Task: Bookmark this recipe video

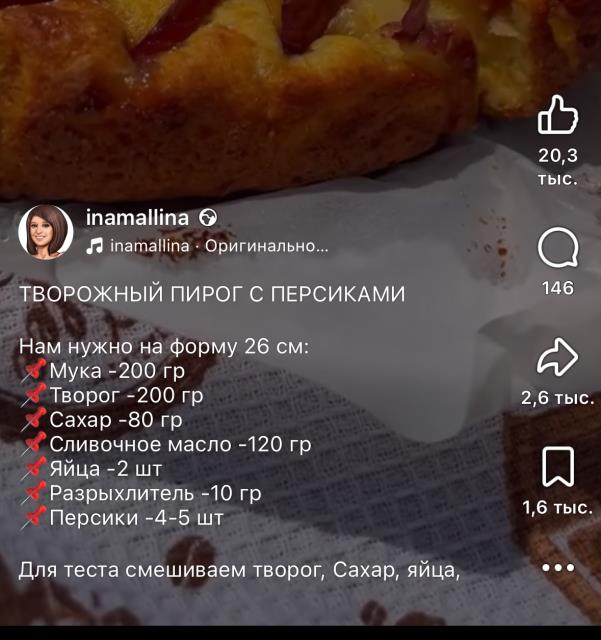Action: (557, 467)
